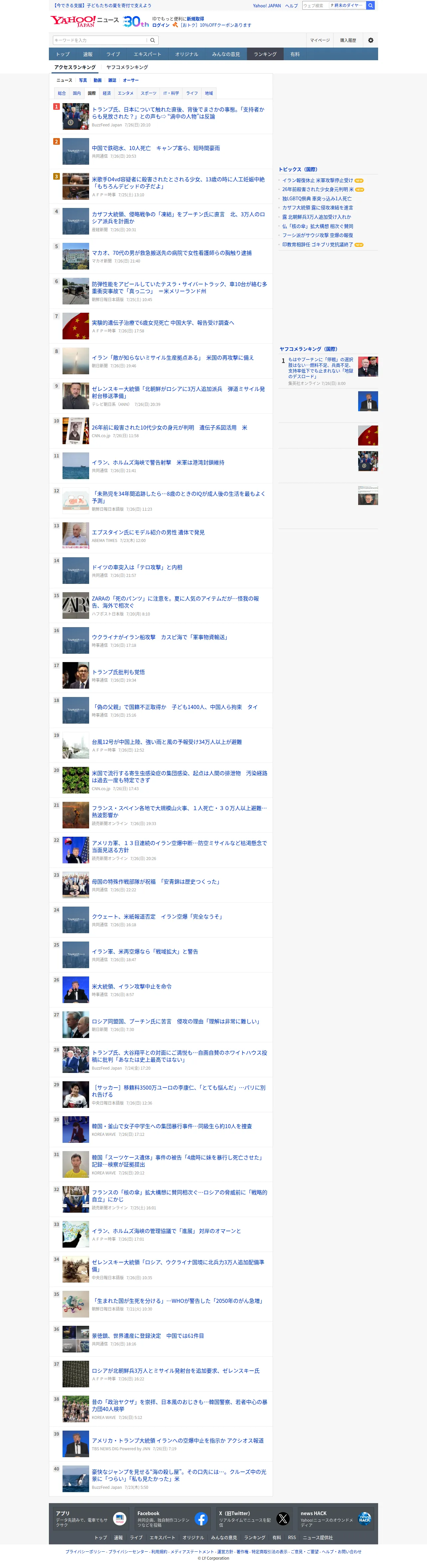The height and width of the screenshot is (1568, 427).
Task: Tap the ログイン link
Action: click(161, 25)
